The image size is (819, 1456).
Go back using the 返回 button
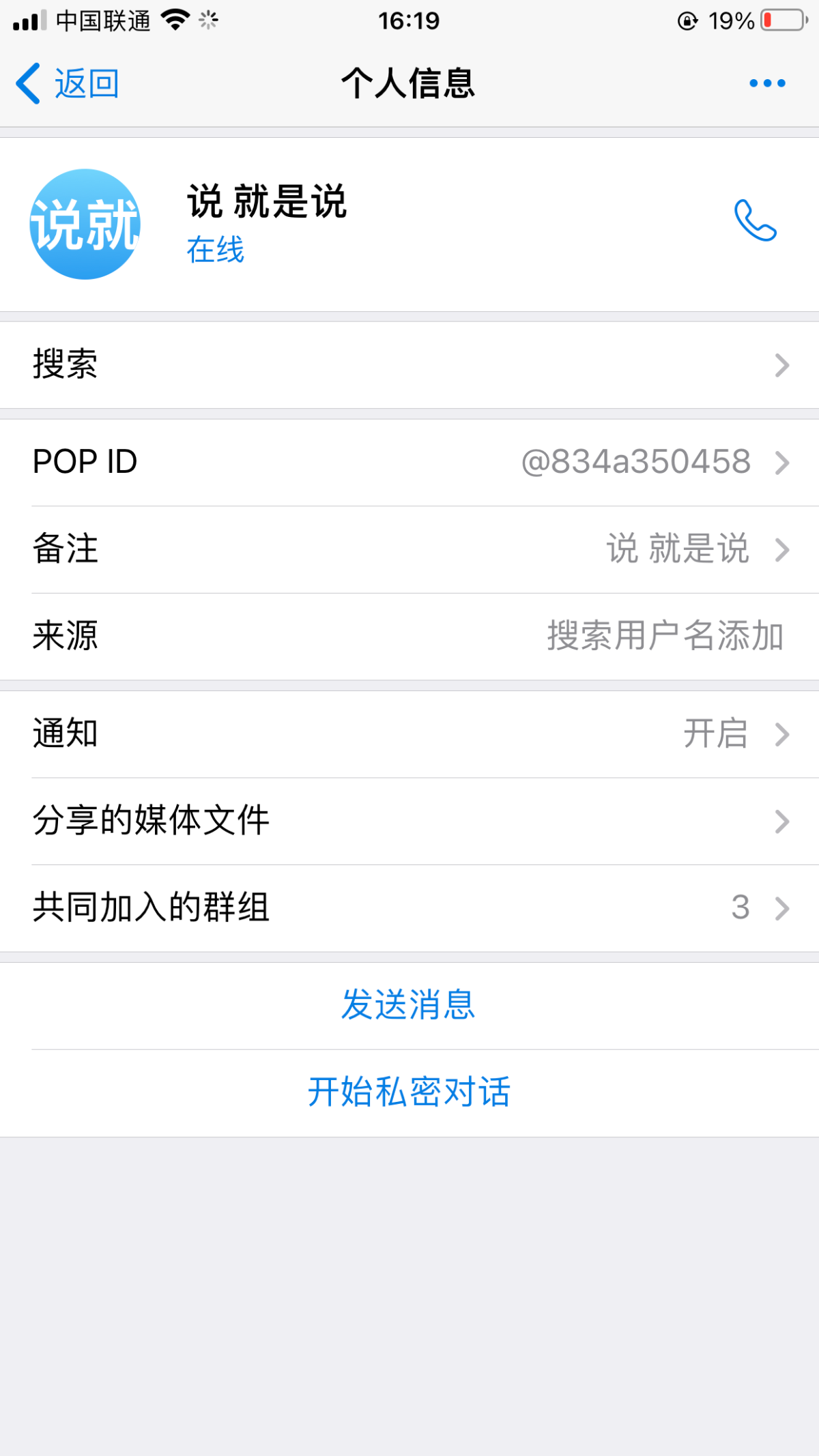pos(67,83)
